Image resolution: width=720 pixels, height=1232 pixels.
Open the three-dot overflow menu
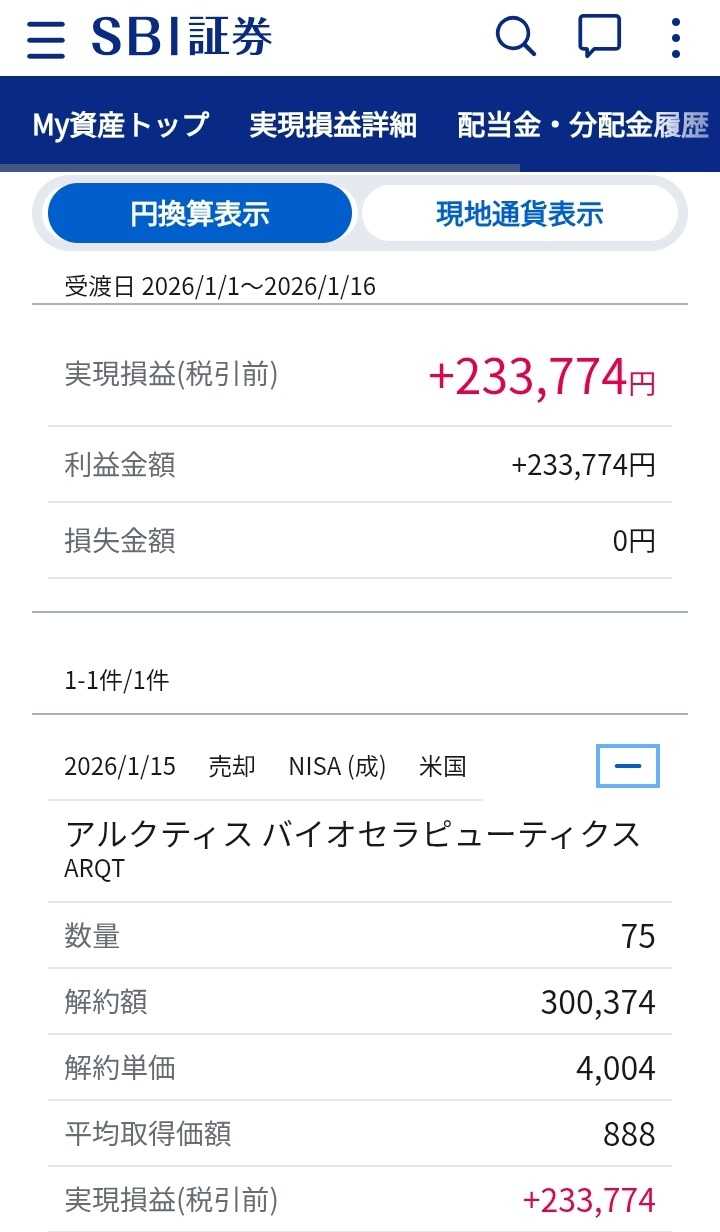click(676, 38)
